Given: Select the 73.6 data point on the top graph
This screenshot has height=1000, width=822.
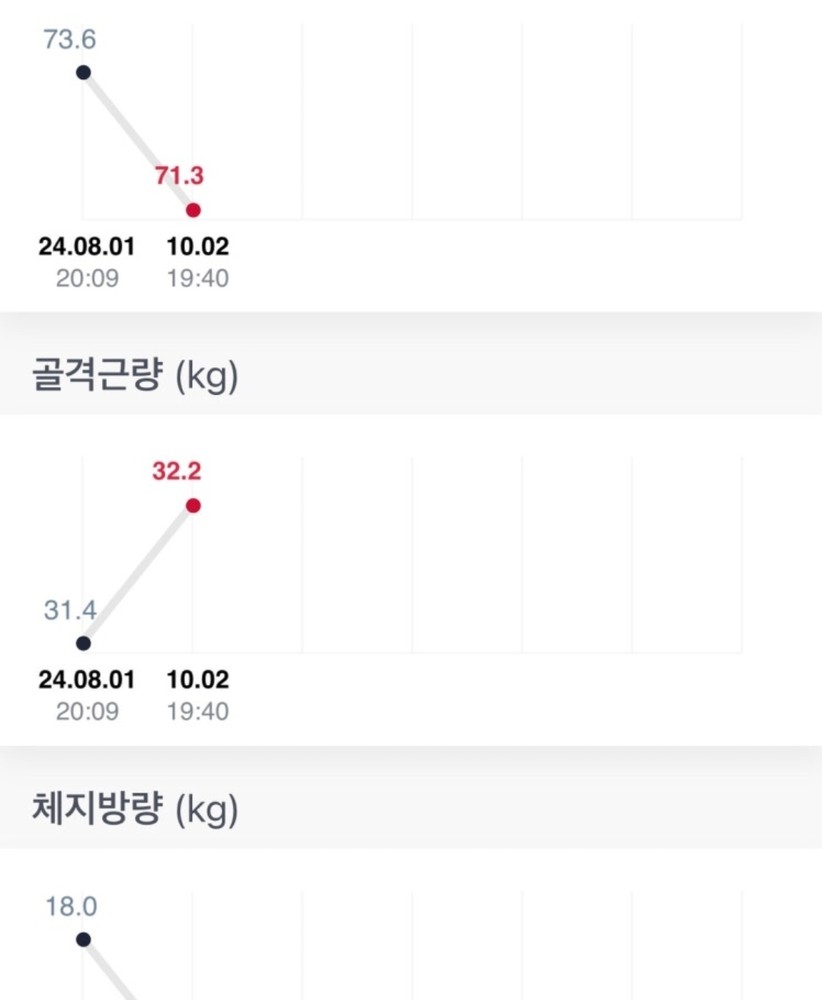Looking at the screenshot, I should [x=83, y=72].
